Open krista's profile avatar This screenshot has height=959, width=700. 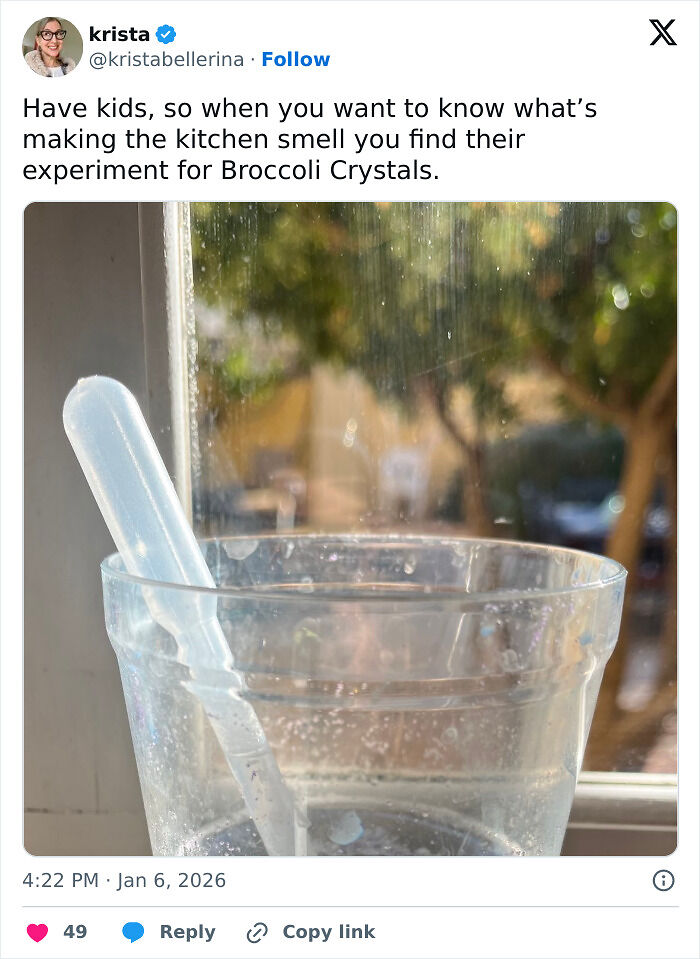pyautogui.click(x=52, y=47)
